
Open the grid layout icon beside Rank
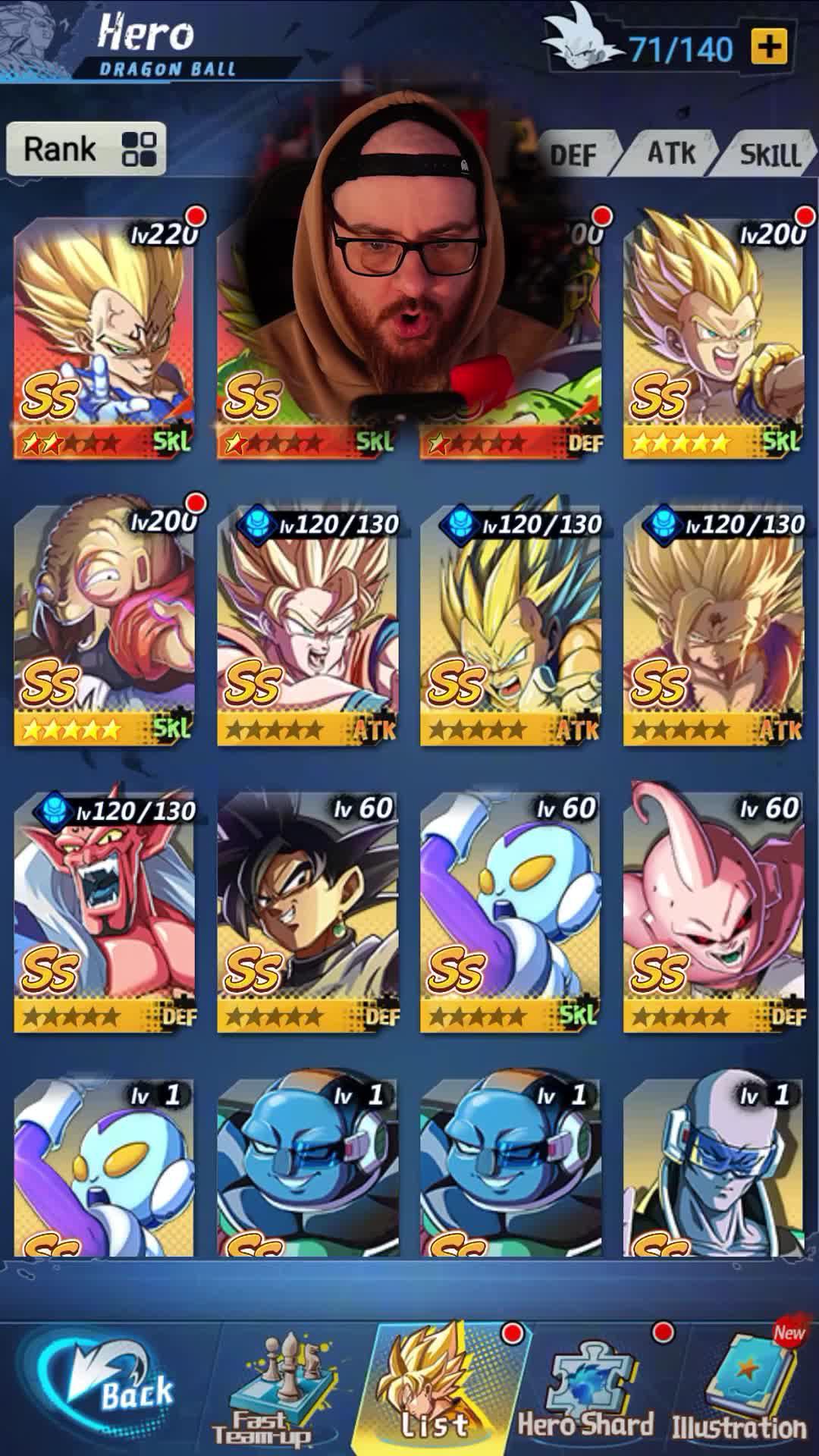[138, 147]
